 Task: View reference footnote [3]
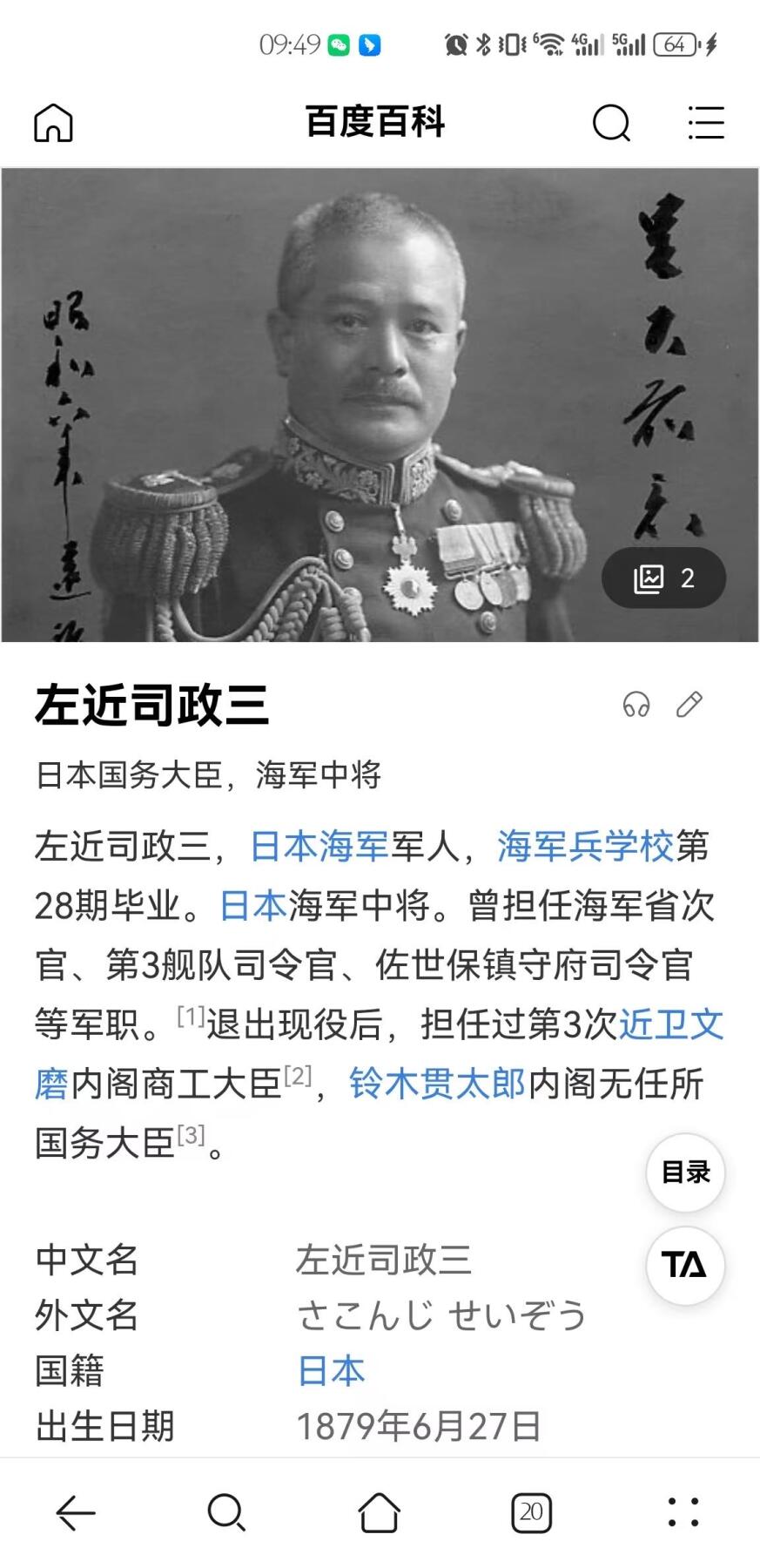point(191,1134)
